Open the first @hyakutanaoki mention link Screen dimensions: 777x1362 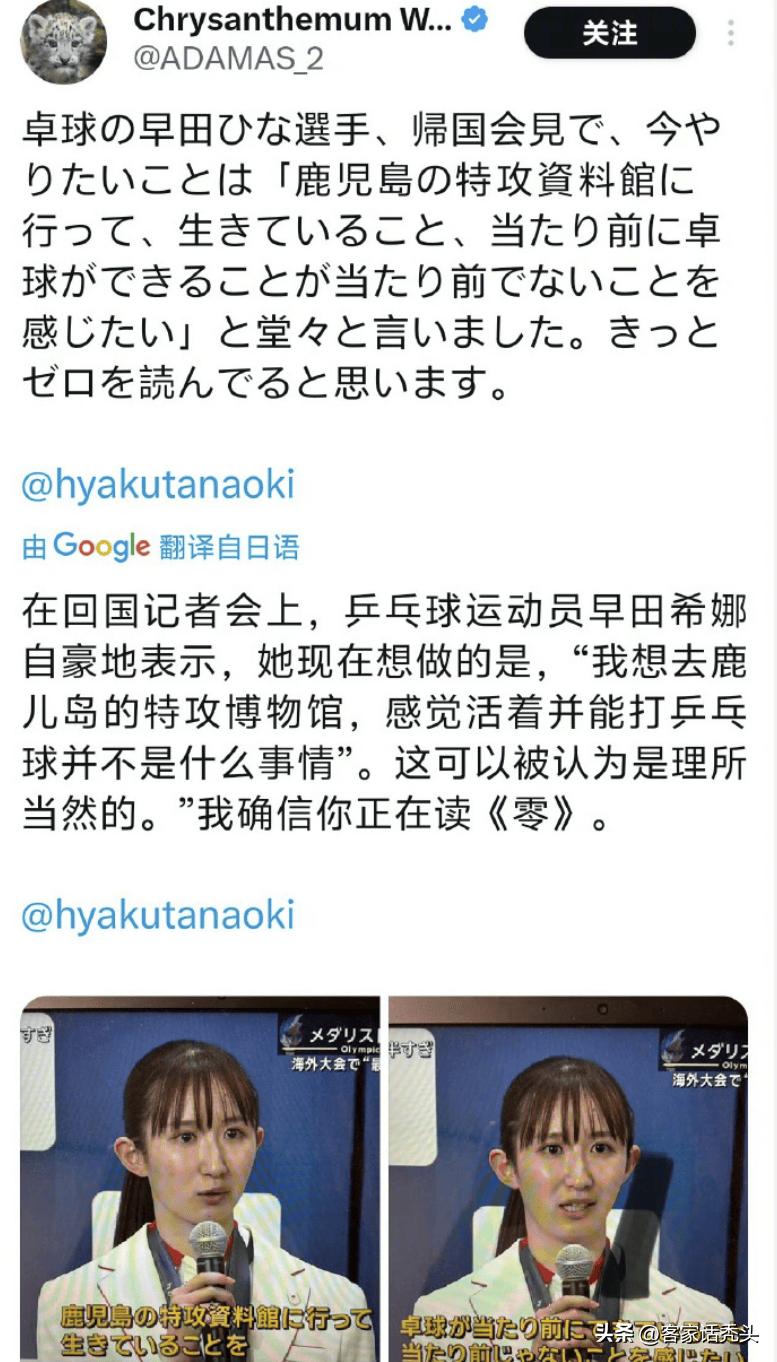click(x=158, y=485)
